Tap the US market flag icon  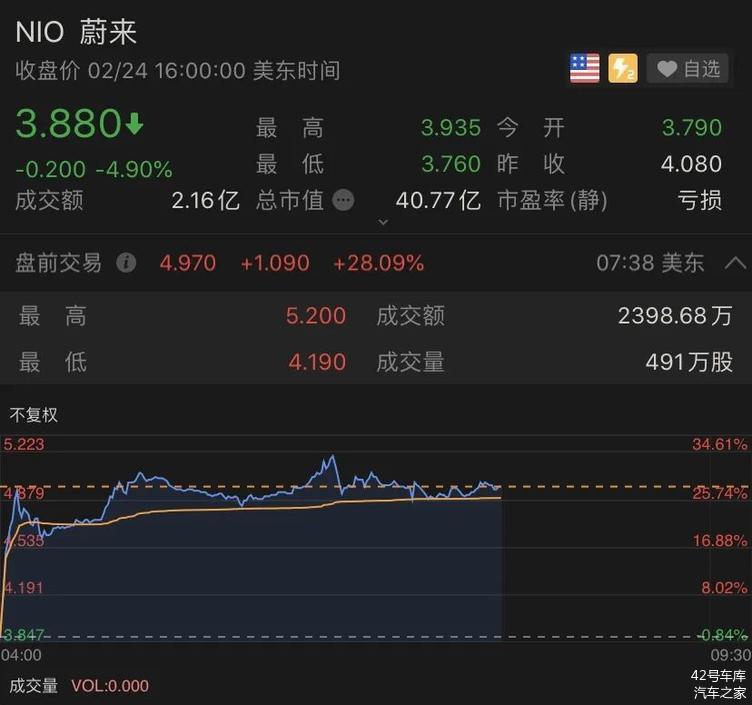point(585,69)
